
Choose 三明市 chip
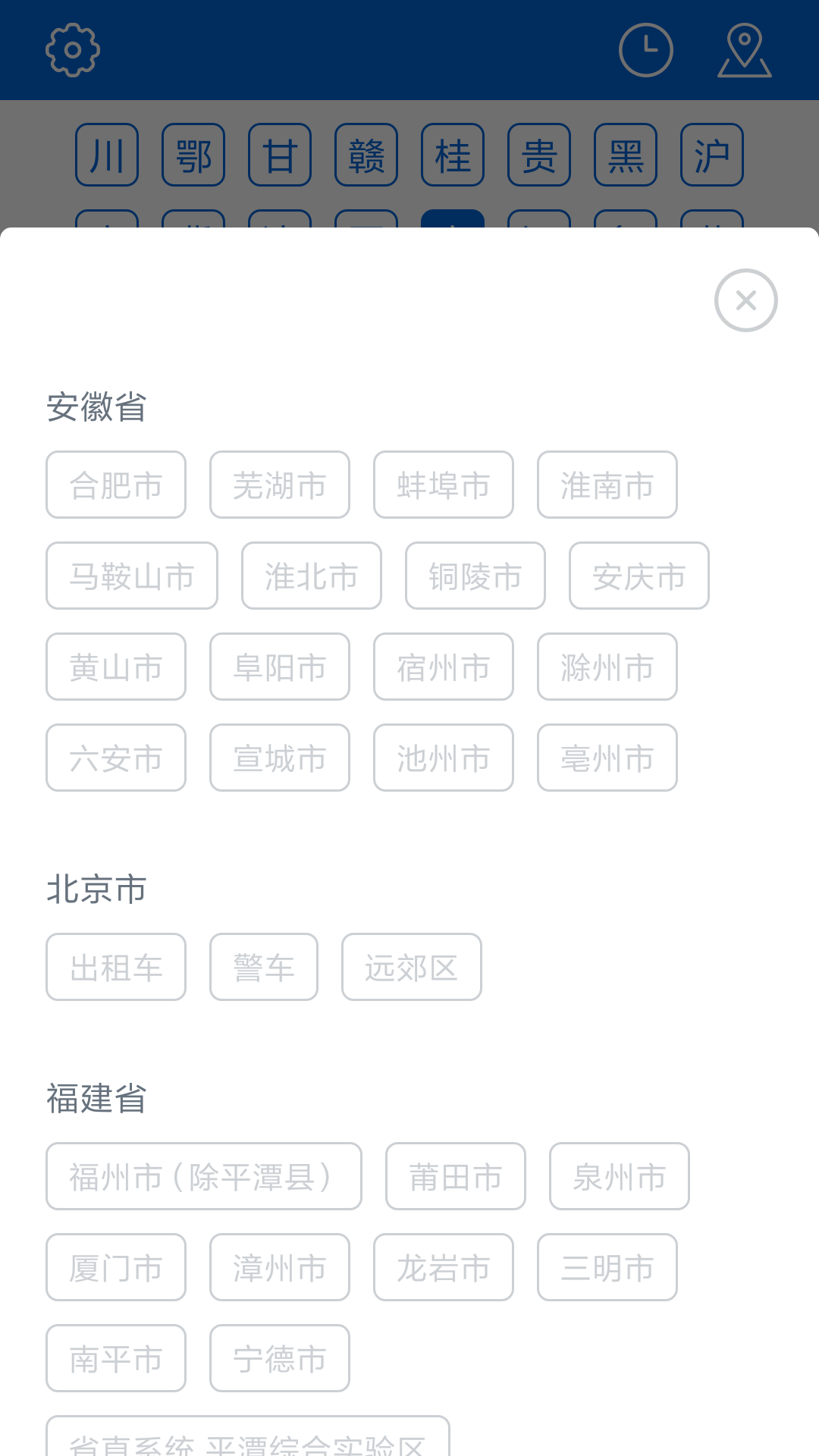[607, 1268]
